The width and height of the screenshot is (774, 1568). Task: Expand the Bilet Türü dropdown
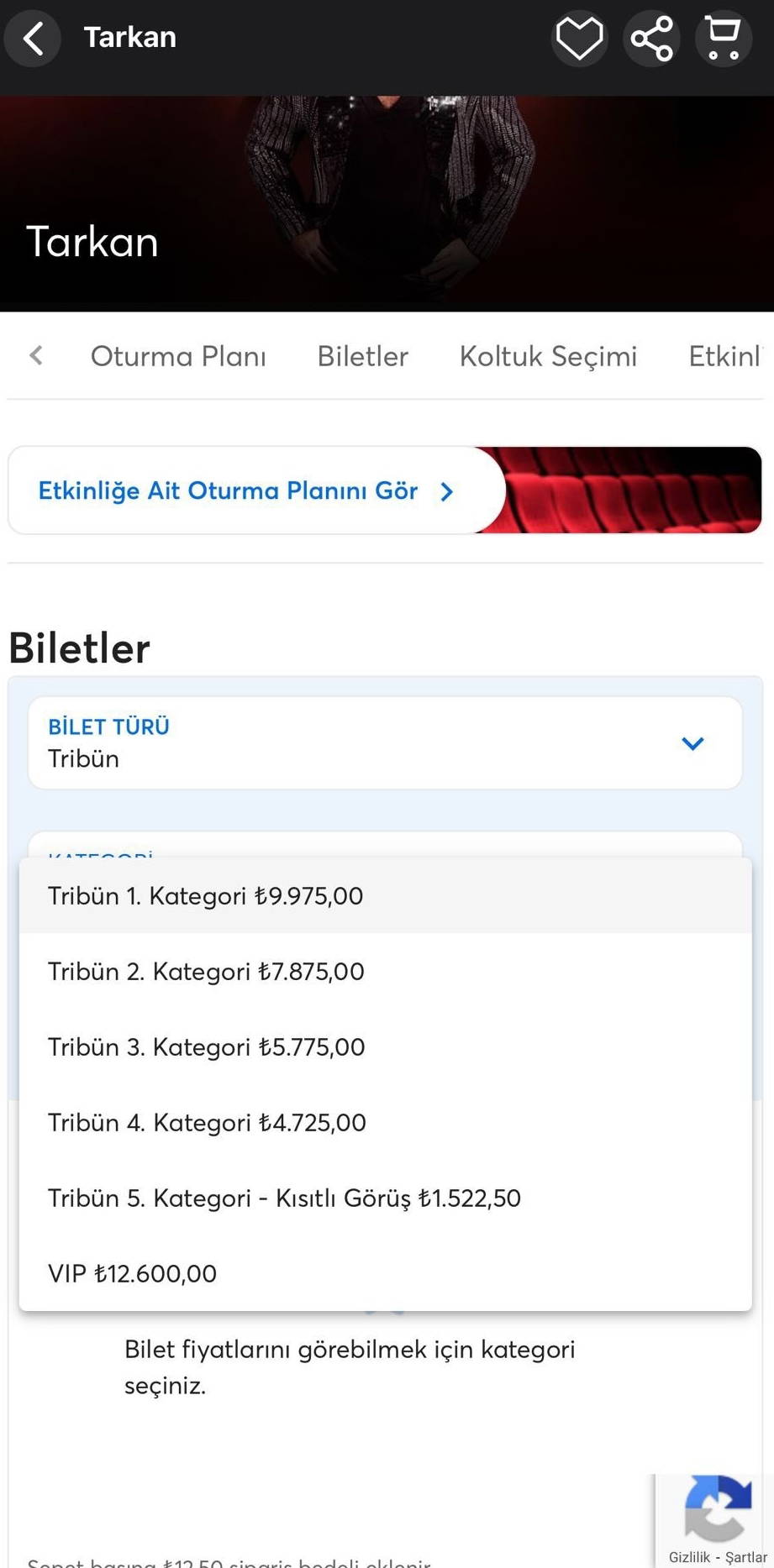(385, 743)
